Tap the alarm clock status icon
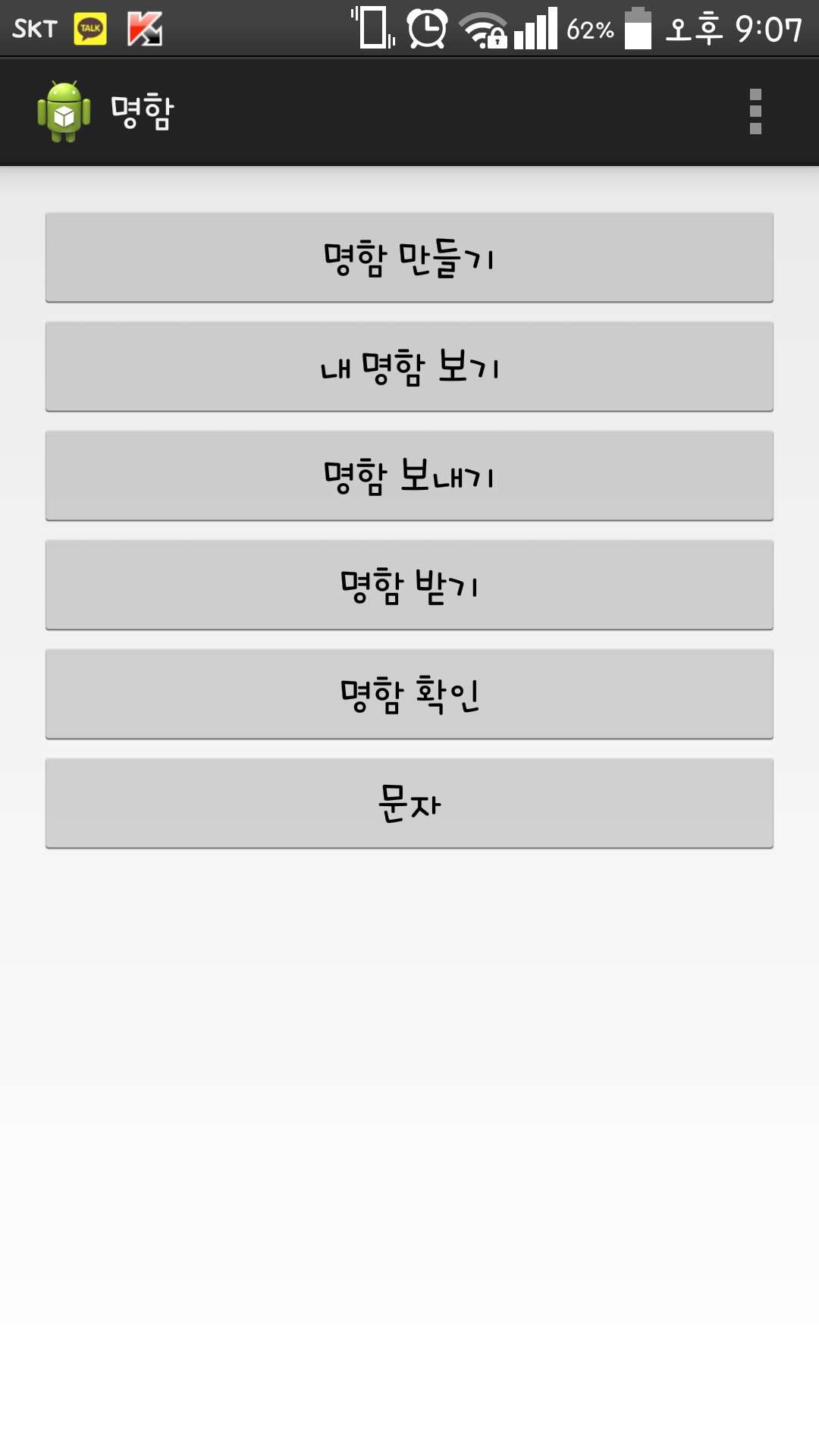This screenshot has height=1456, width=819. [x=425, y=29]
